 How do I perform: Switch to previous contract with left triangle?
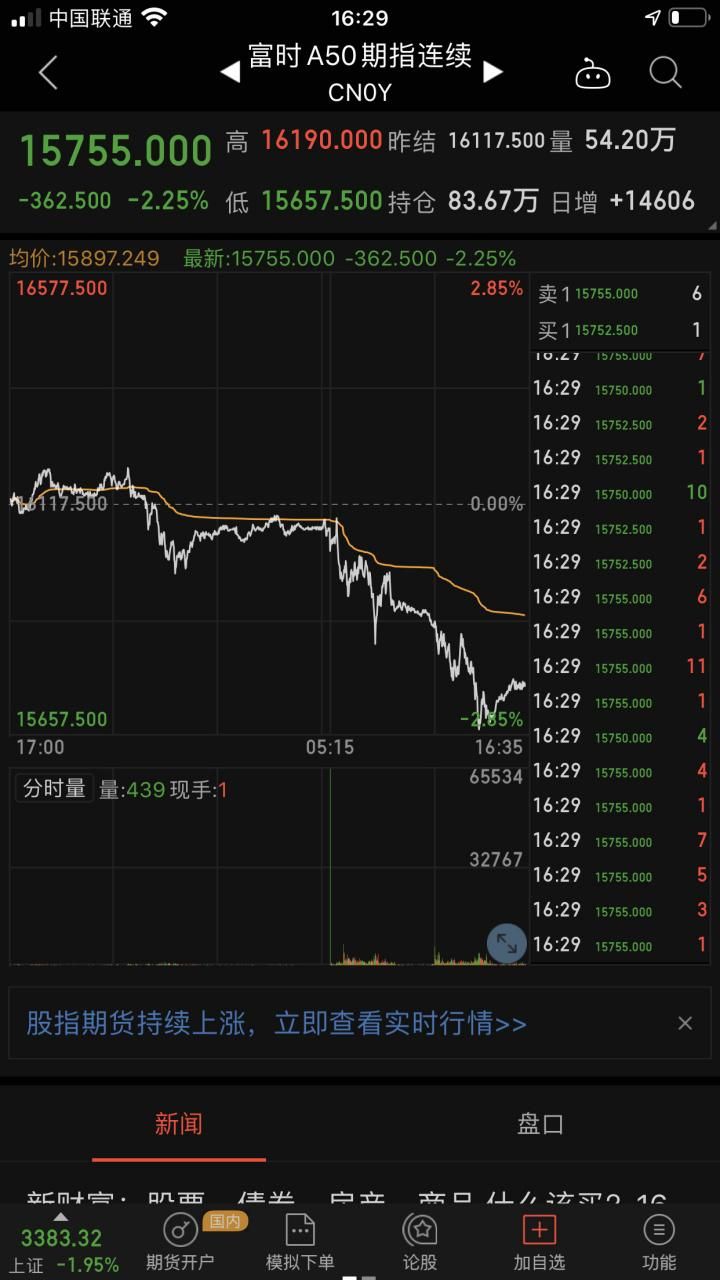[230, 72]
